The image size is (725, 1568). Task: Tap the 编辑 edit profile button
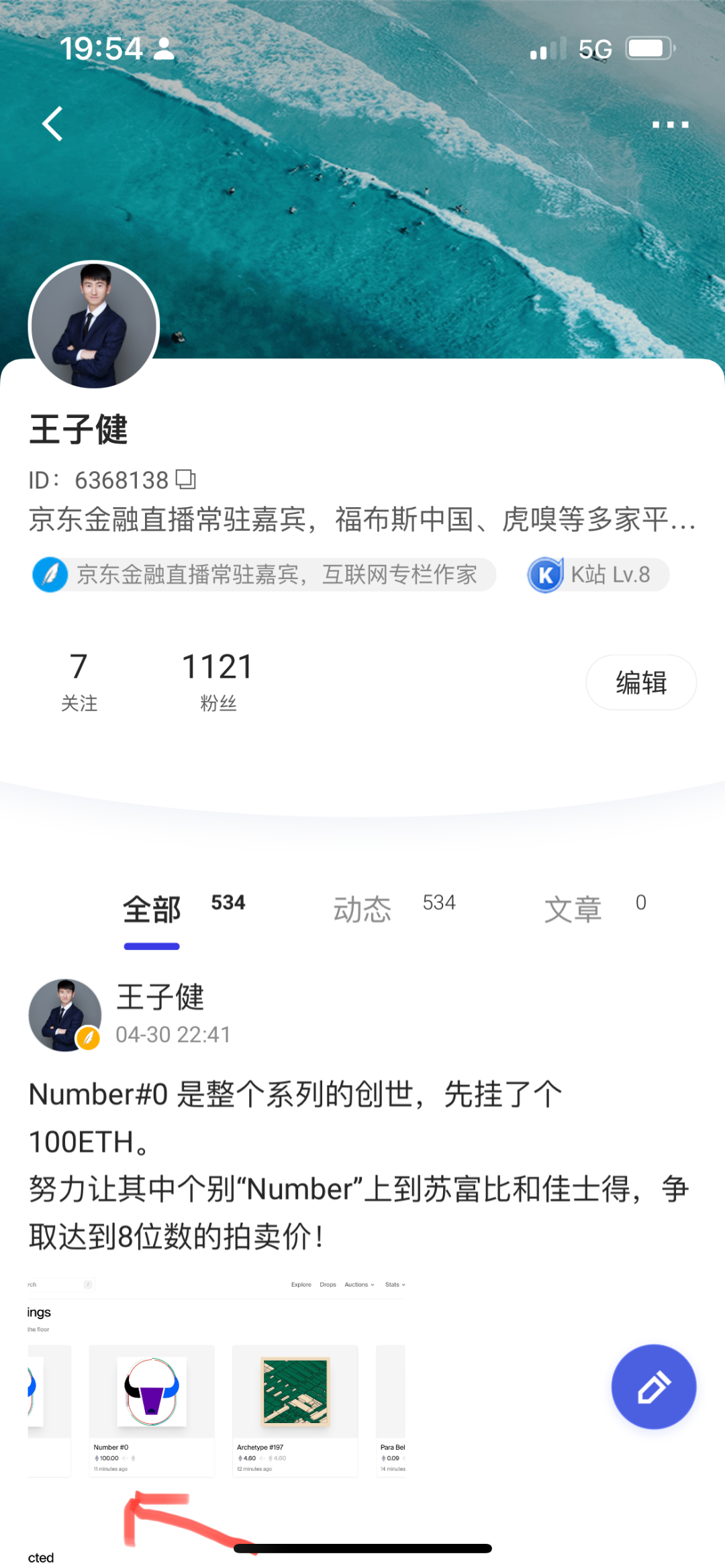pos(641,682)
